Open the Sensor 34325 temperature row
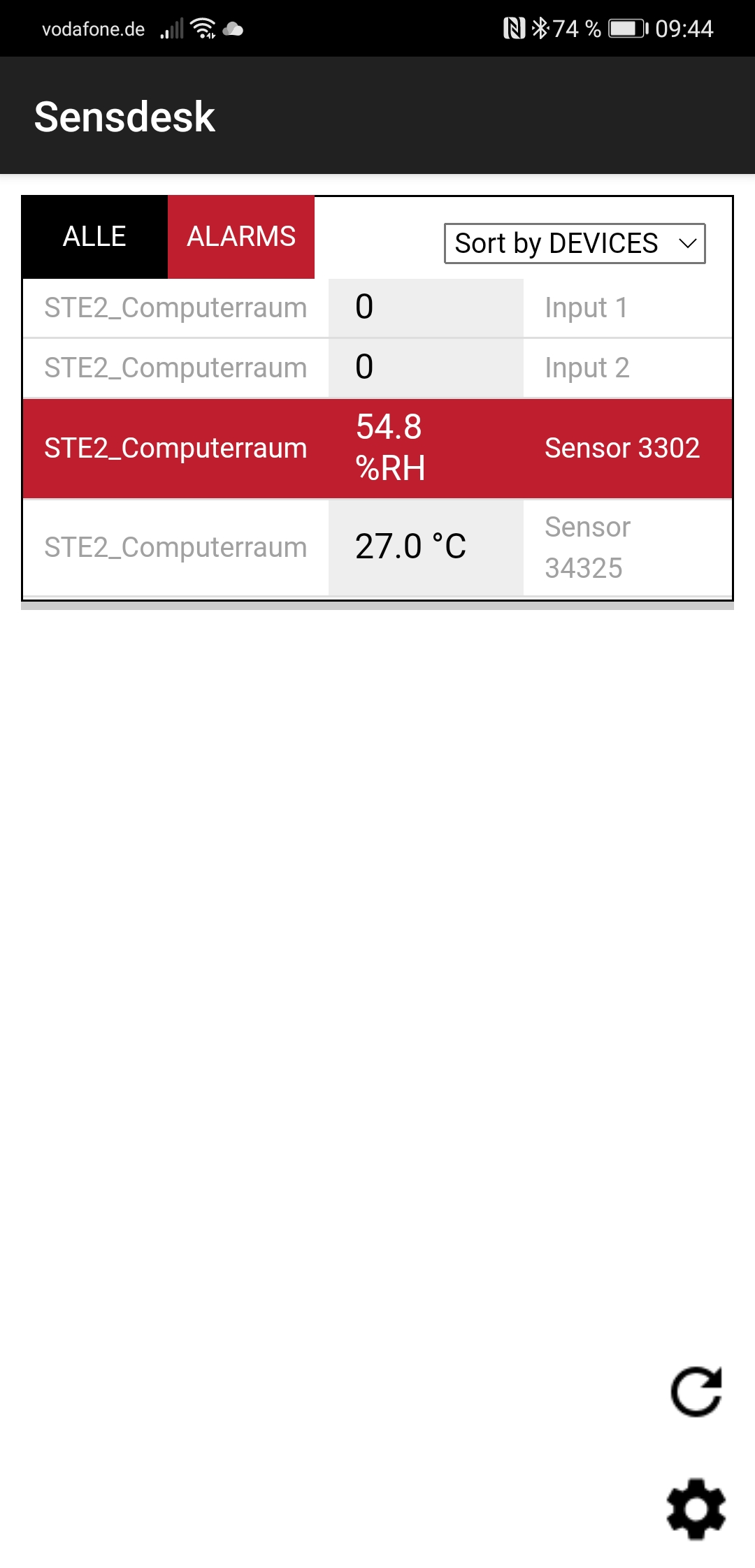 coord(377,547)
